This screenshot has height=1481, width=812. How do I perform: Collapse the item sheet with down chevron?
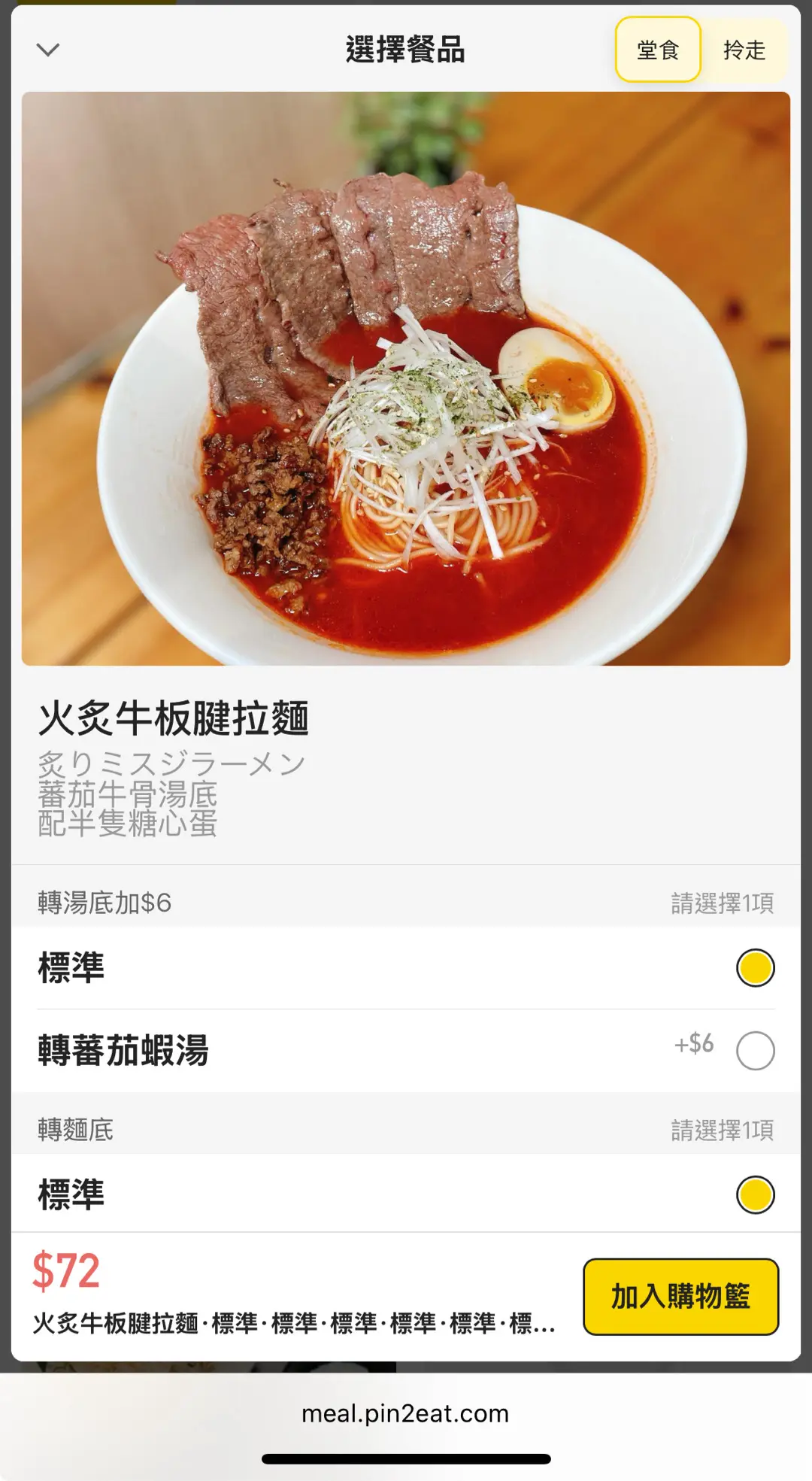pyautogui.click(x=48, y=50)
